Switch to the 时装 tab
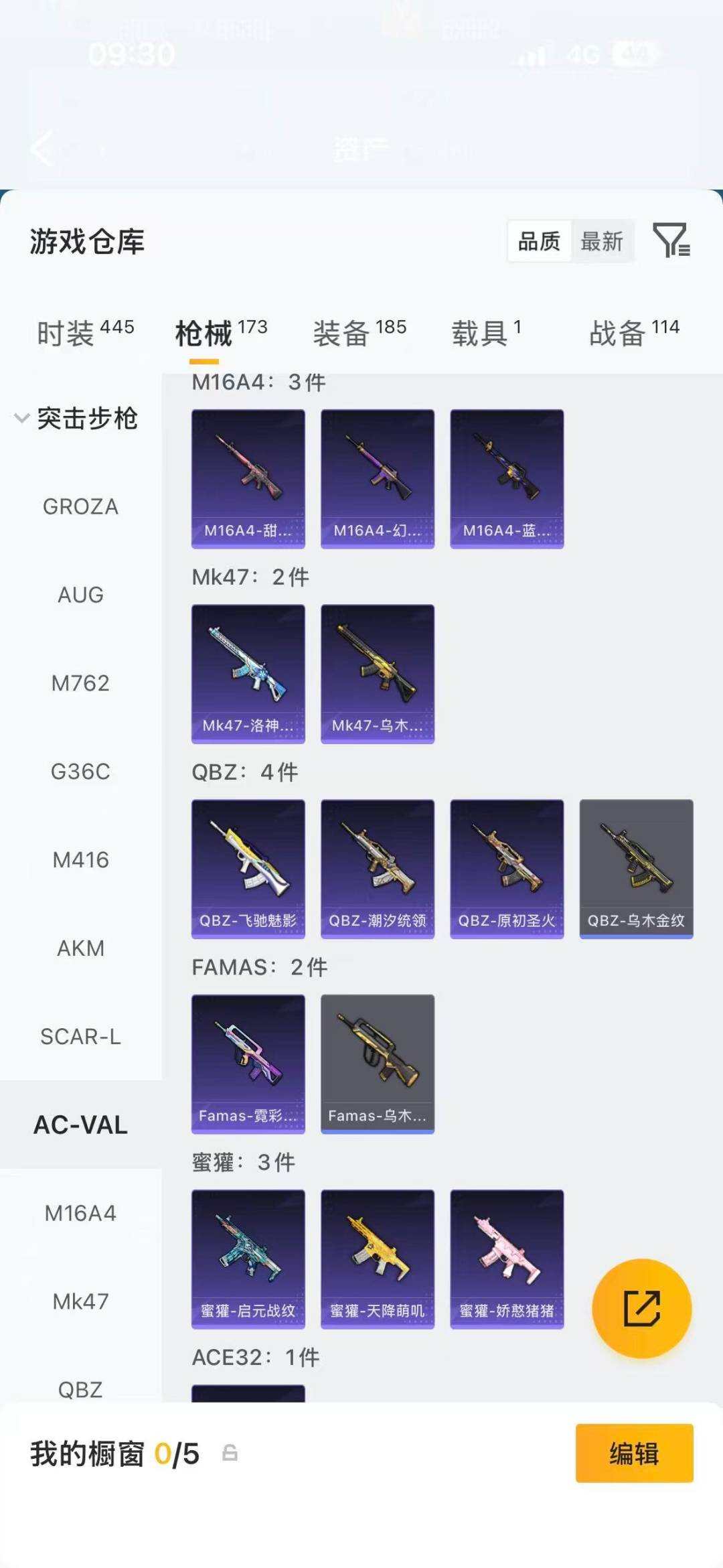 tap(85, 333)
